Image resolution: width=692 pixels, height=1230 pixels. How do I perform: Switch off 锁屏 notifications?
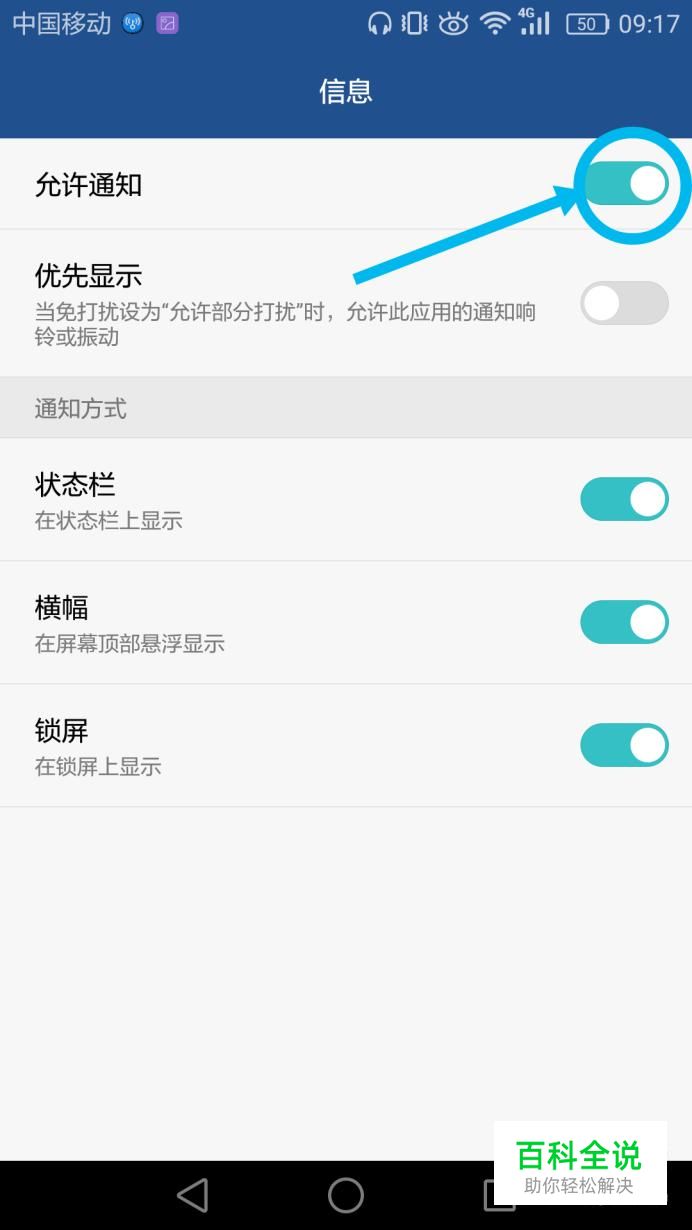click(x=625, y=745)
